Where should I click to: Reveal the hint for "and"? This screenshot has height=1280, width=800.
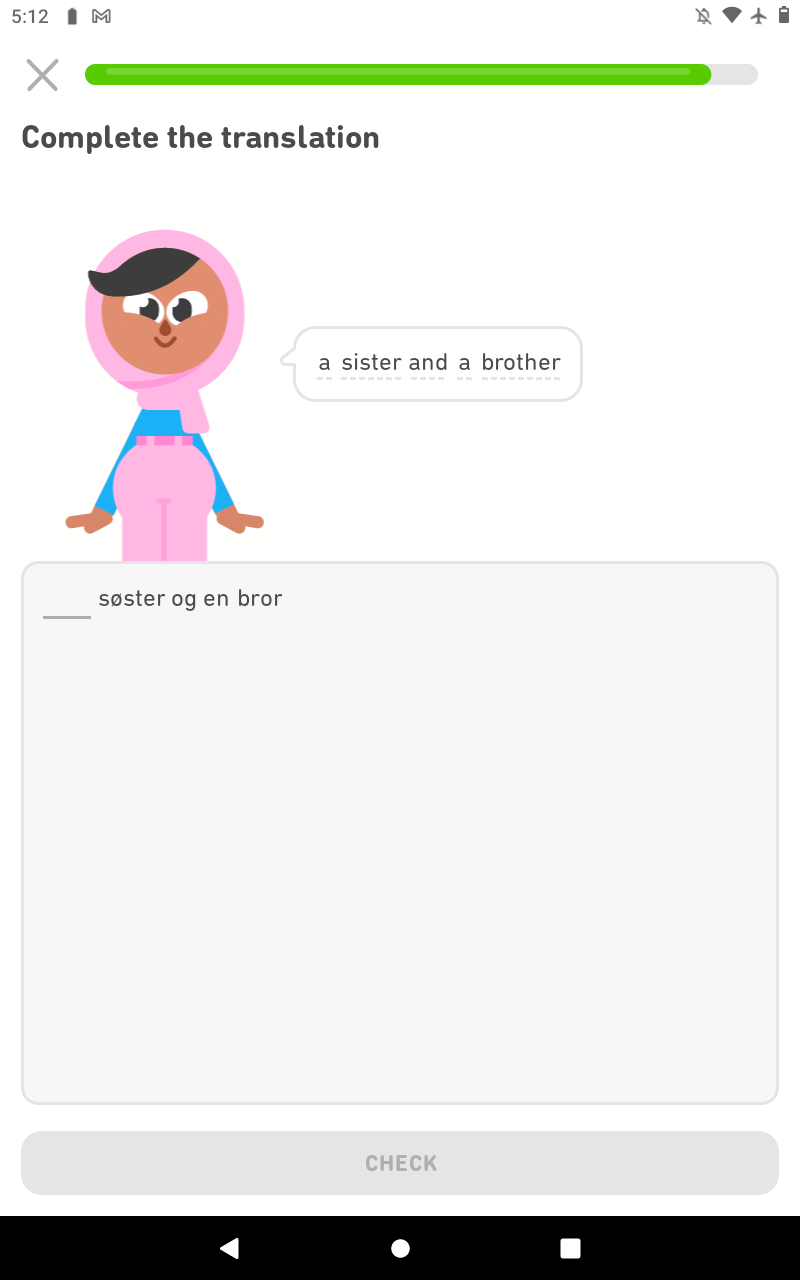pos(427,363)
